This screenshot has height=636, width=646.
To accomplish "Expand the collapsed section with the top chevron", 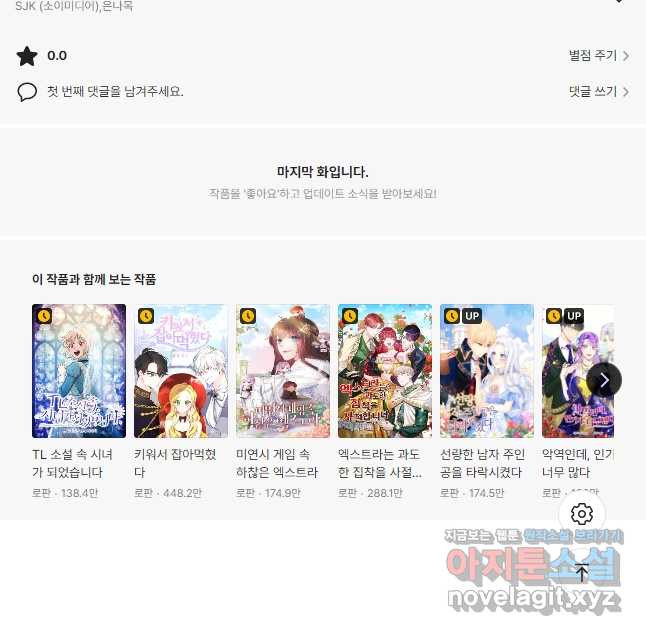I will tap(620, 3).
